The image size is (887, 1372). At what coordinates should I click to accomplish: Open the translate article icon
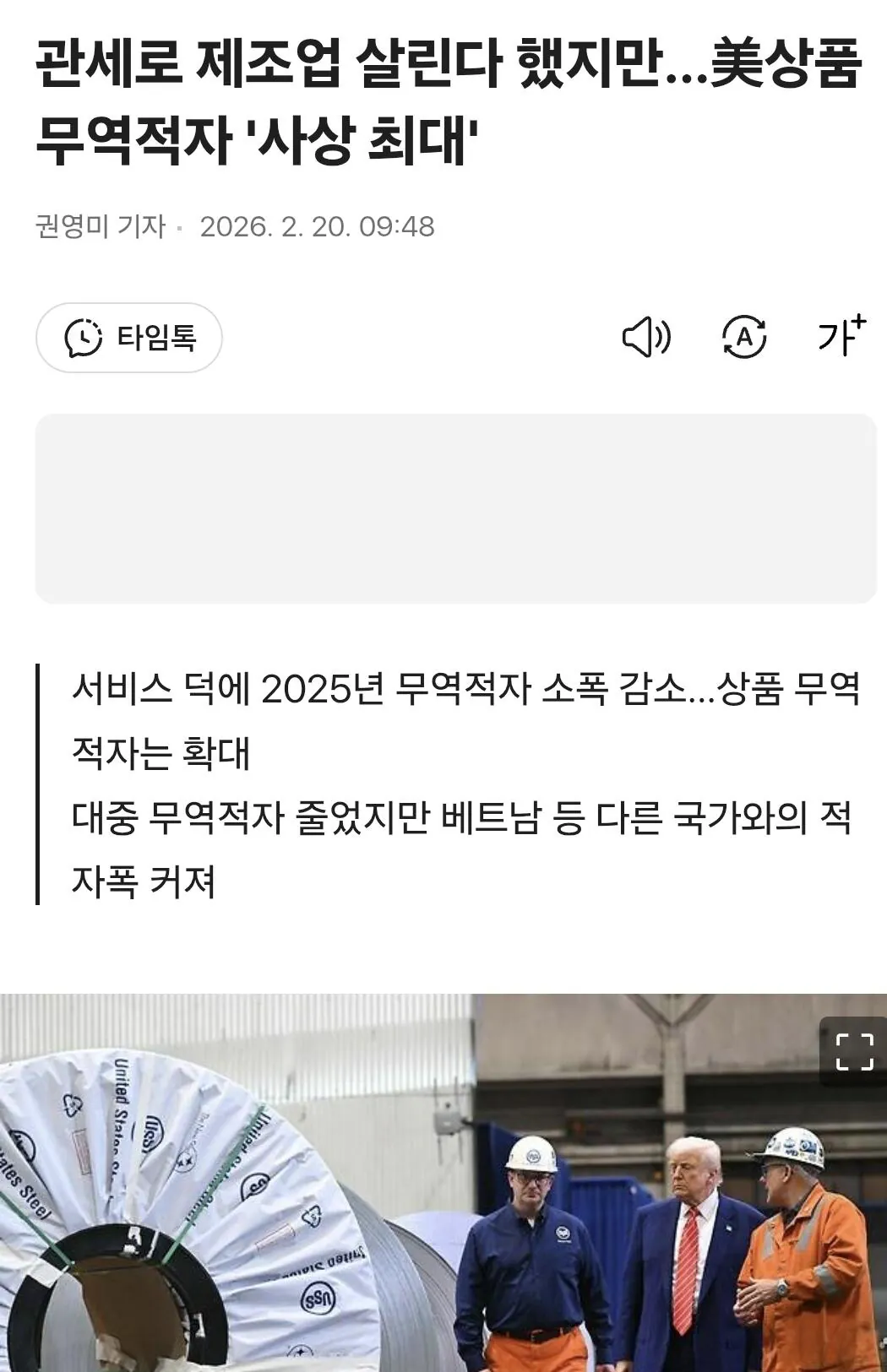743,338
